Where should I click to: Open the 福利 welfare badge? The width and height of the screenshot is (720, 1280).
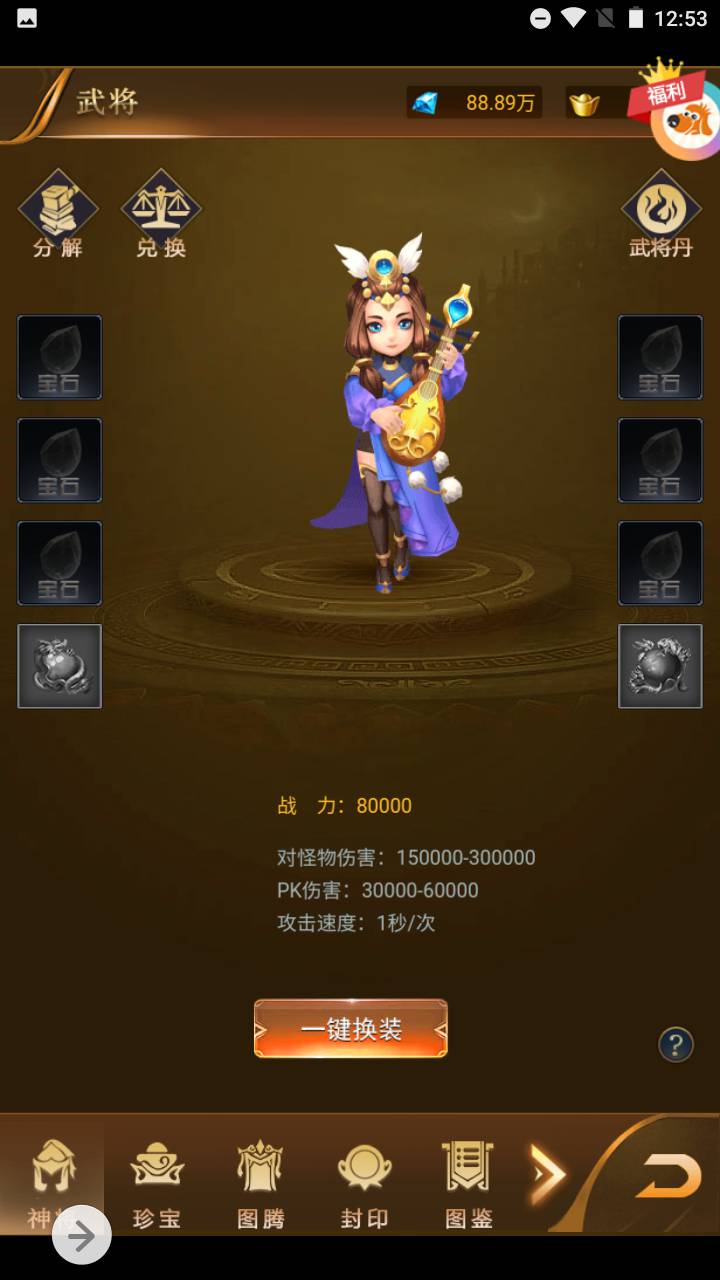click(682, 112)
